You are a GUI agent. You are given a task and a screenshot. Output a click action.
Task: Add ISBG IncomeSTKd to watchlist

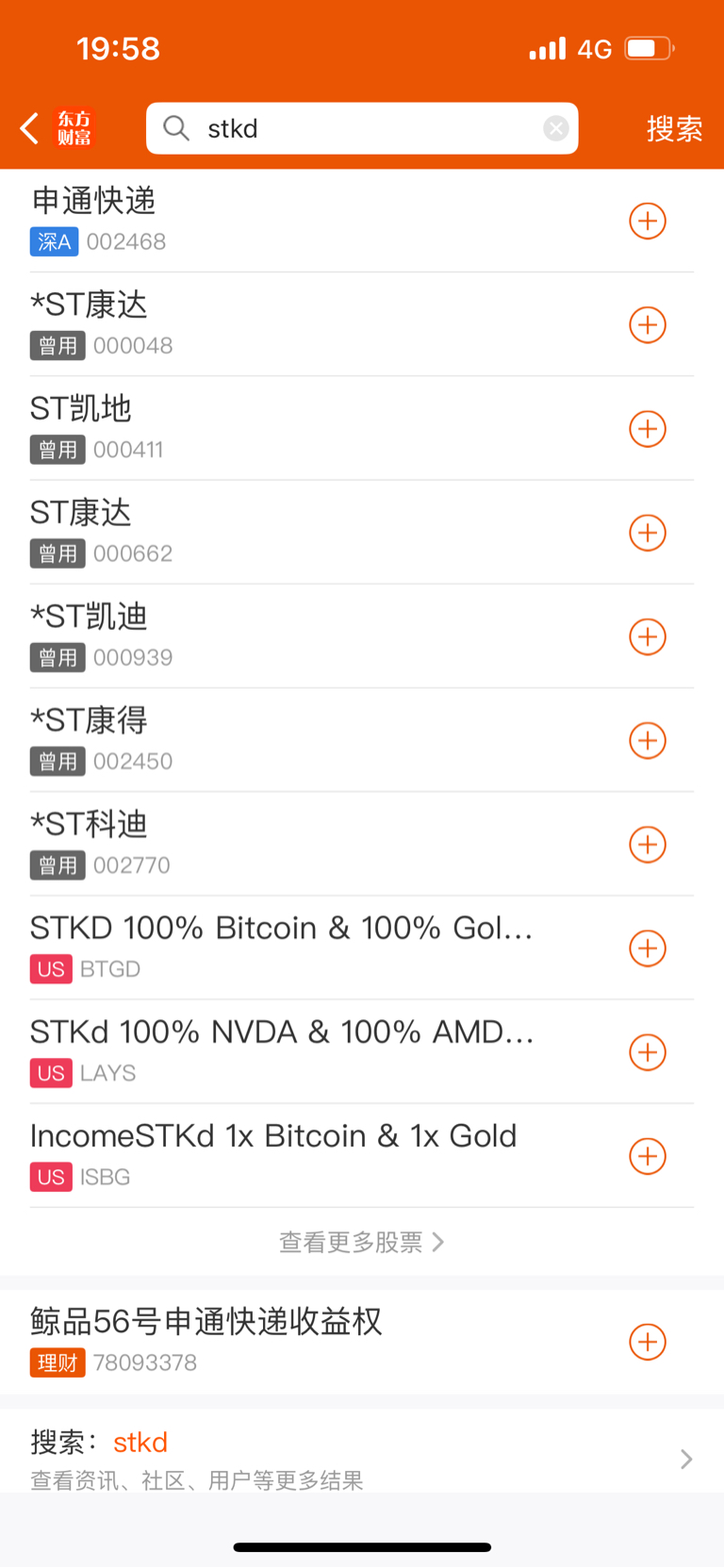coord(648,1157)
